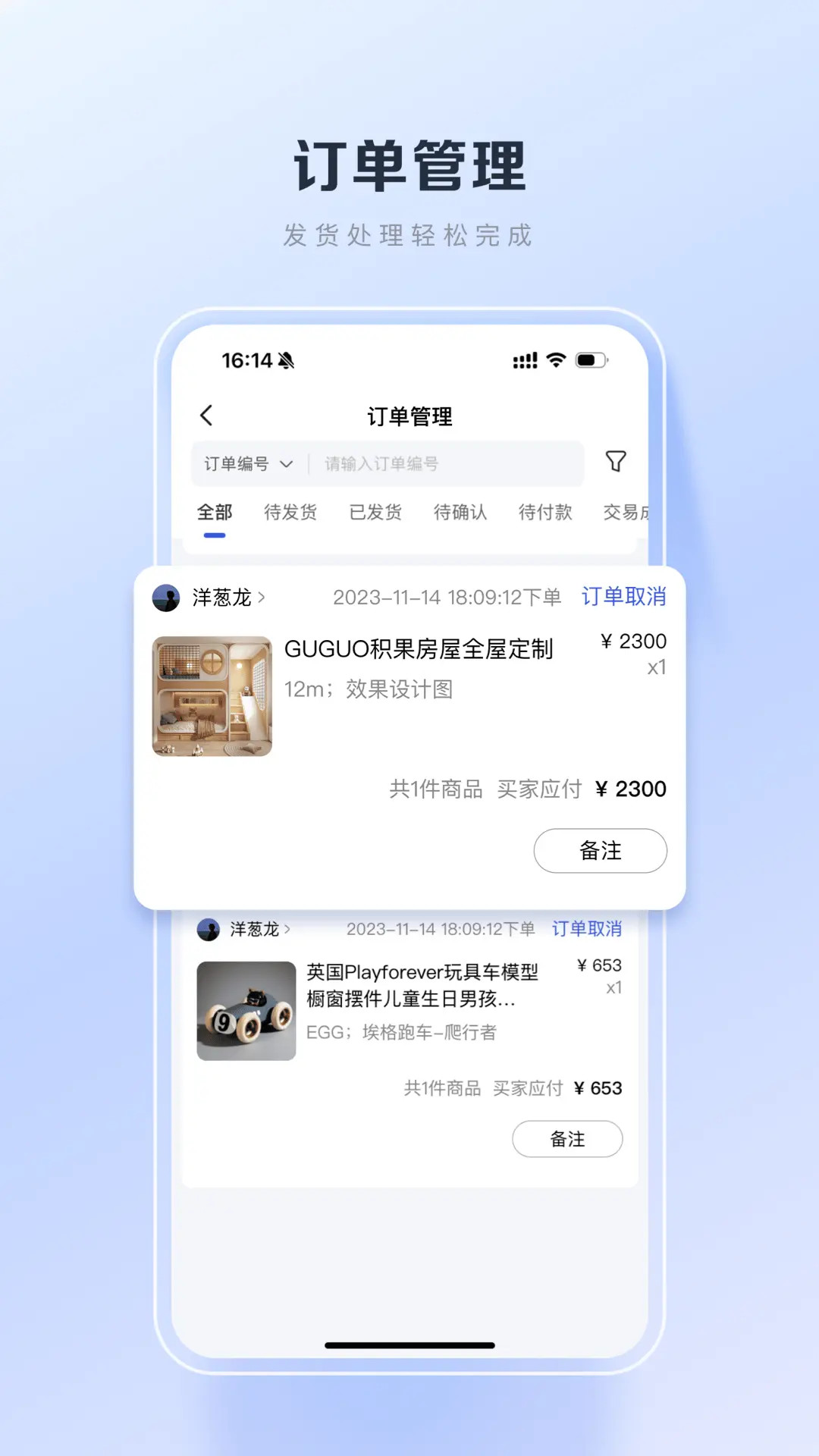Tap the battery indicator in the status bar
819x1456 pixels.
pos(592,361)
